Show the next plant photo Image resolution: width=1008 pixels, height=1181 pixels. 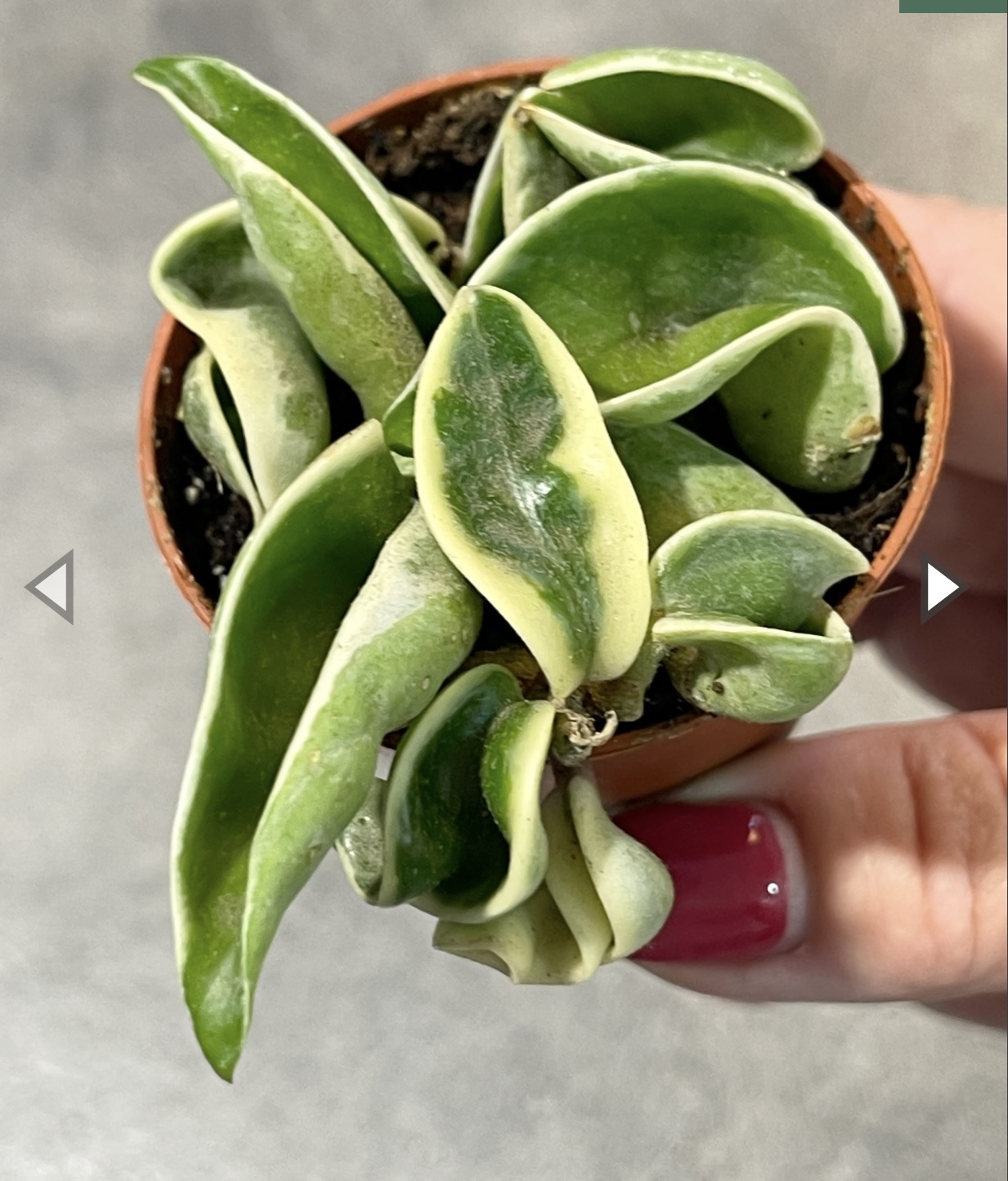point(943,586)
